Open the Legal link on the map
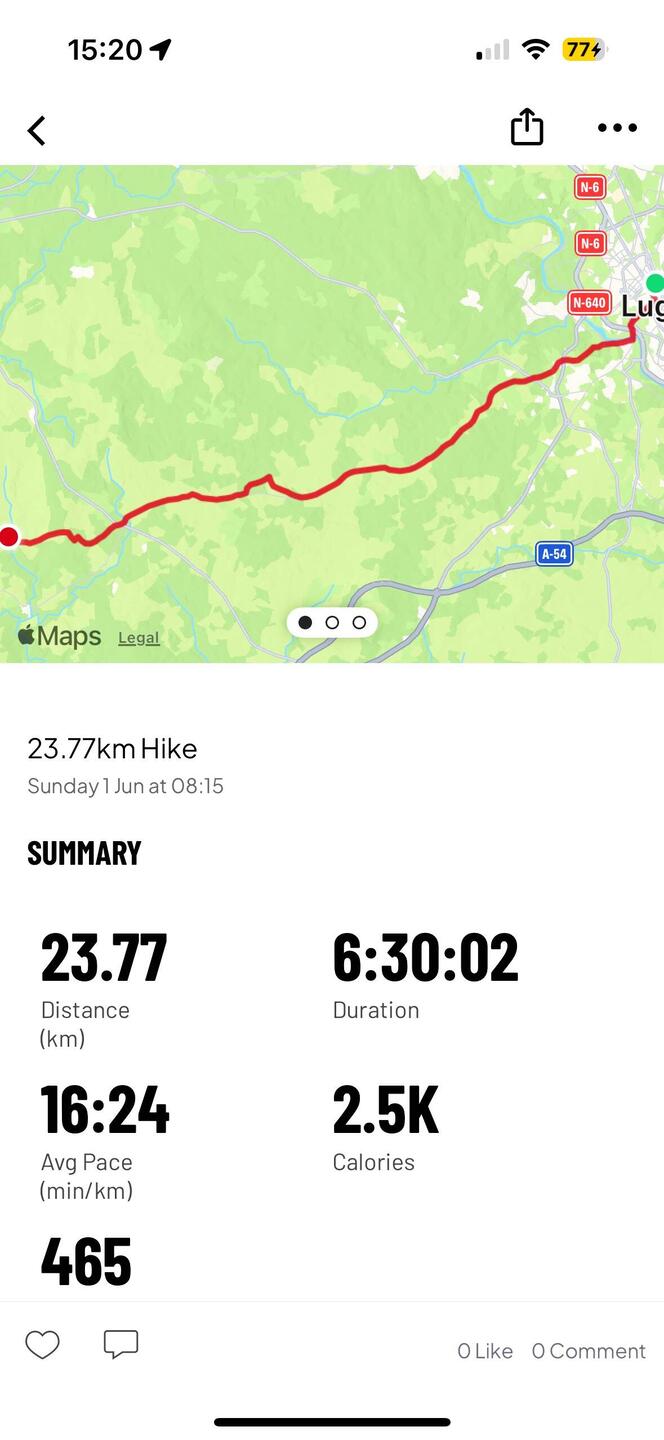Viewport: 664px width, 1440px height. 139,638
